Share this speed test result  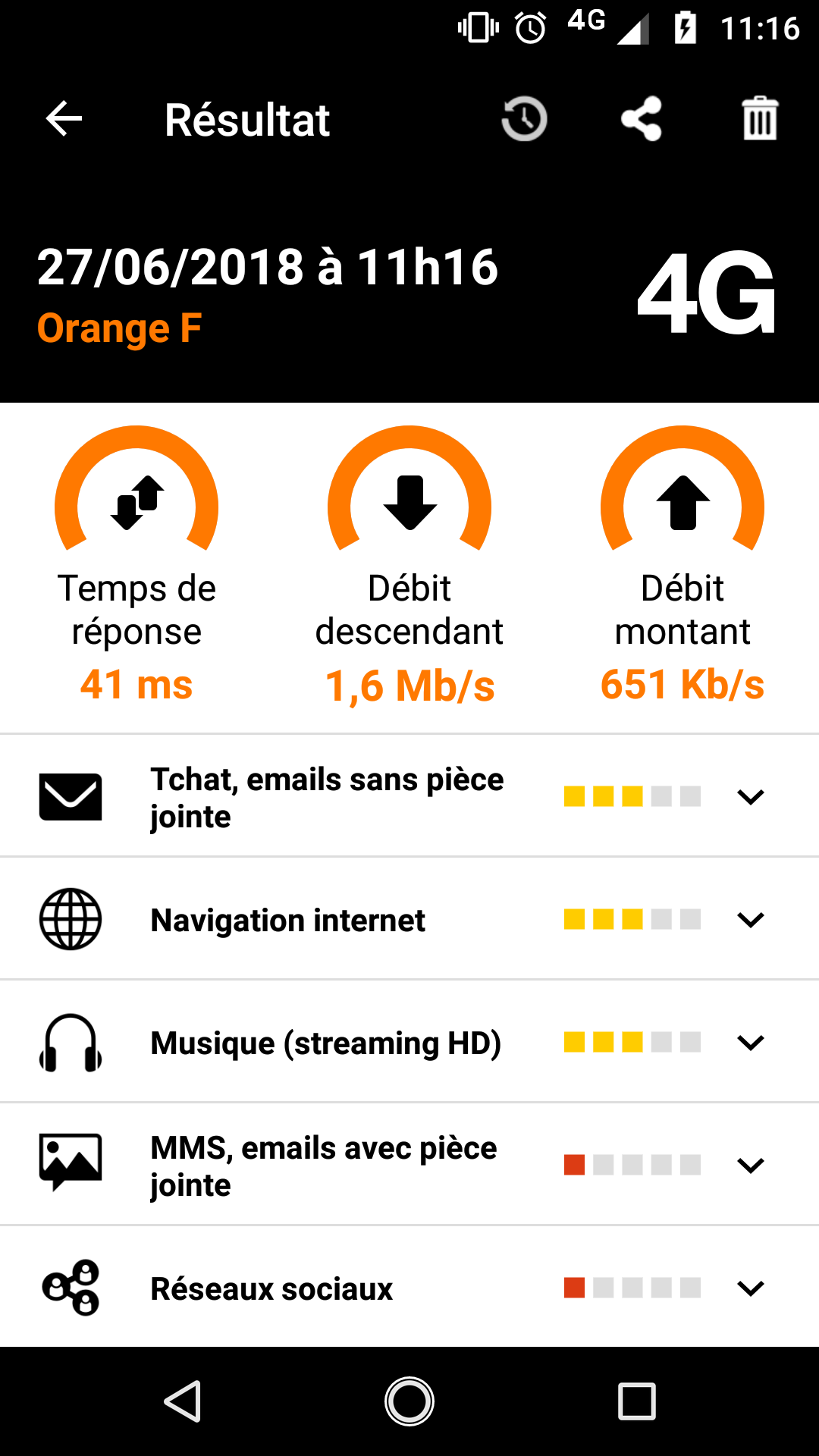[642, 119]
